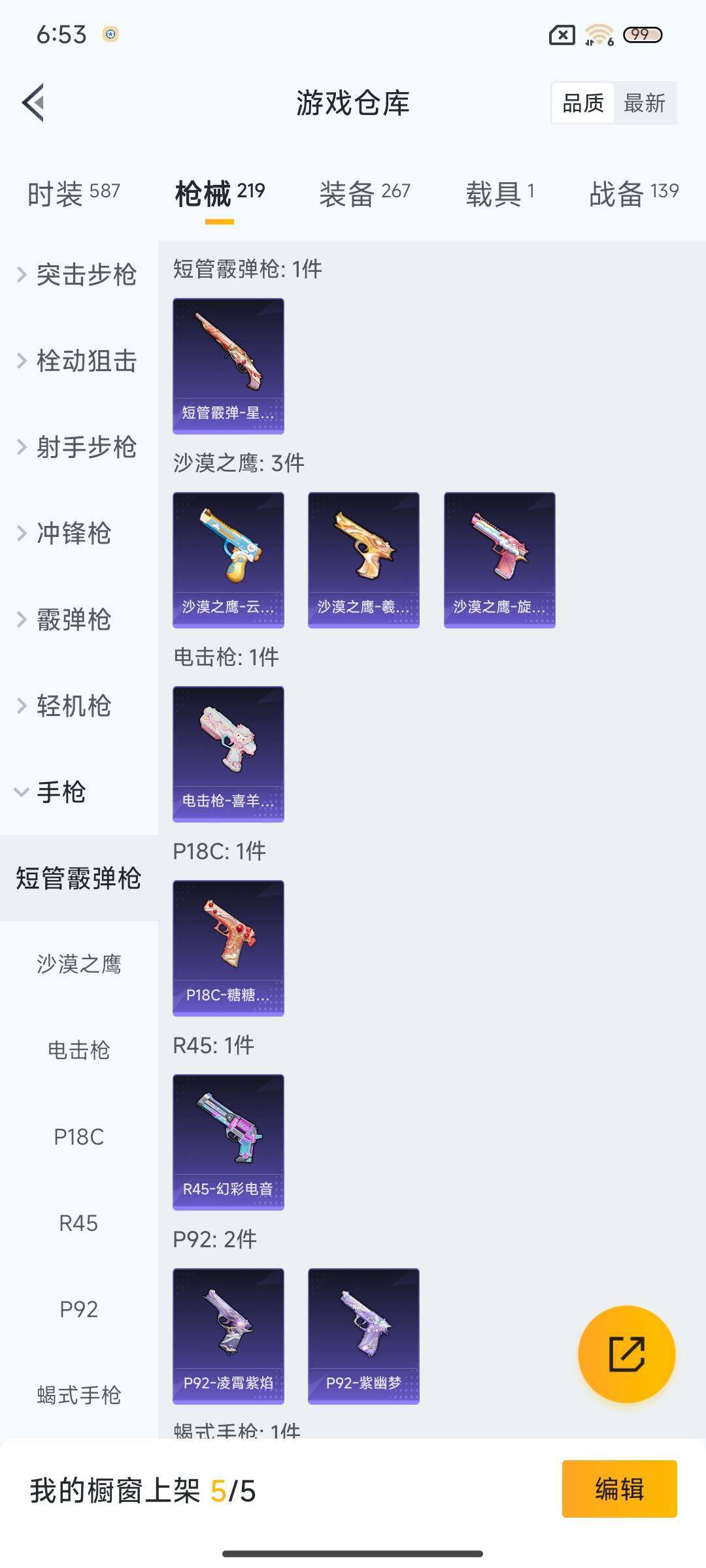Jump to the R45 subcategory
The height and width of the screenshot is (1568, 706).
point(78,1223)
